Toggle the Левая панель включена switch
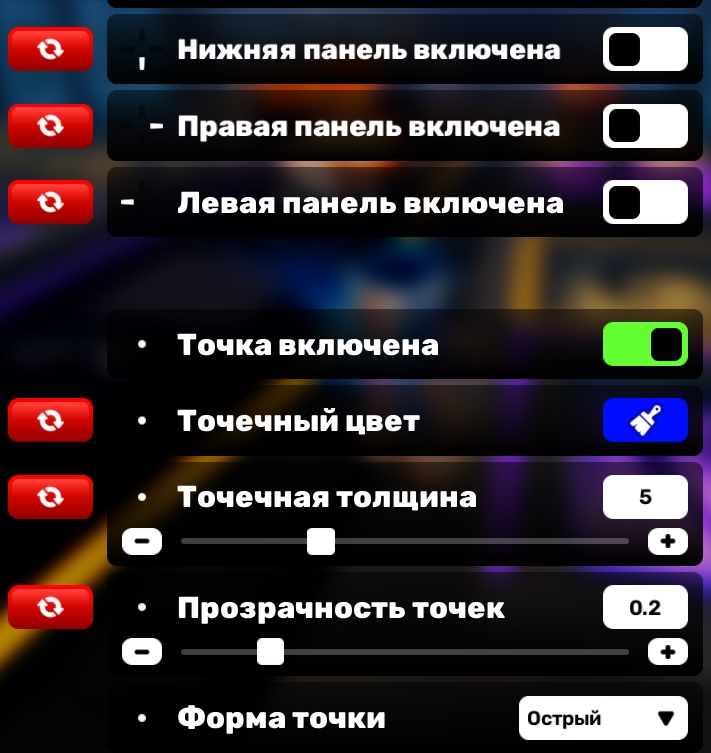 tap(645, 203)
